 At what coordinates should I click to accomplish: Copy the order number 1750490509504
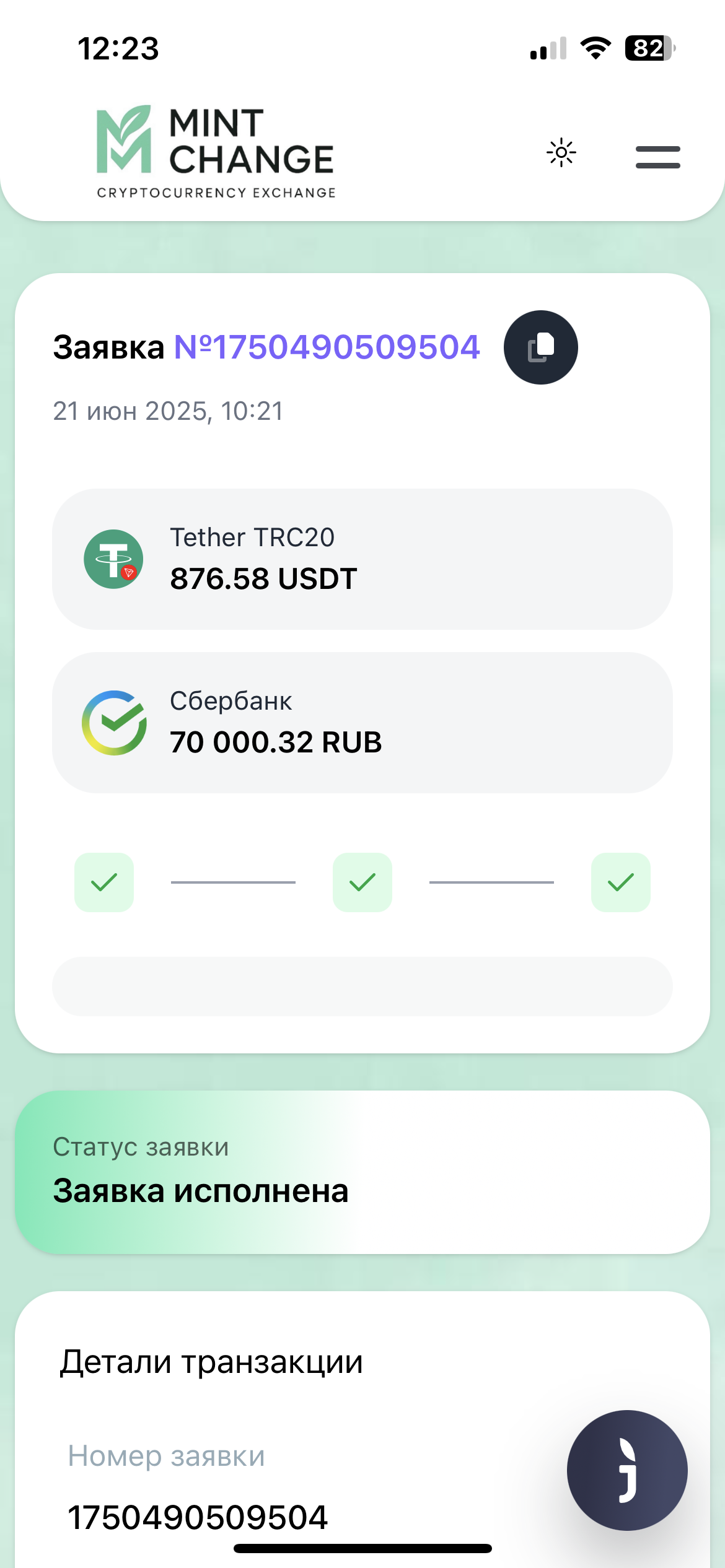[540, 347]
